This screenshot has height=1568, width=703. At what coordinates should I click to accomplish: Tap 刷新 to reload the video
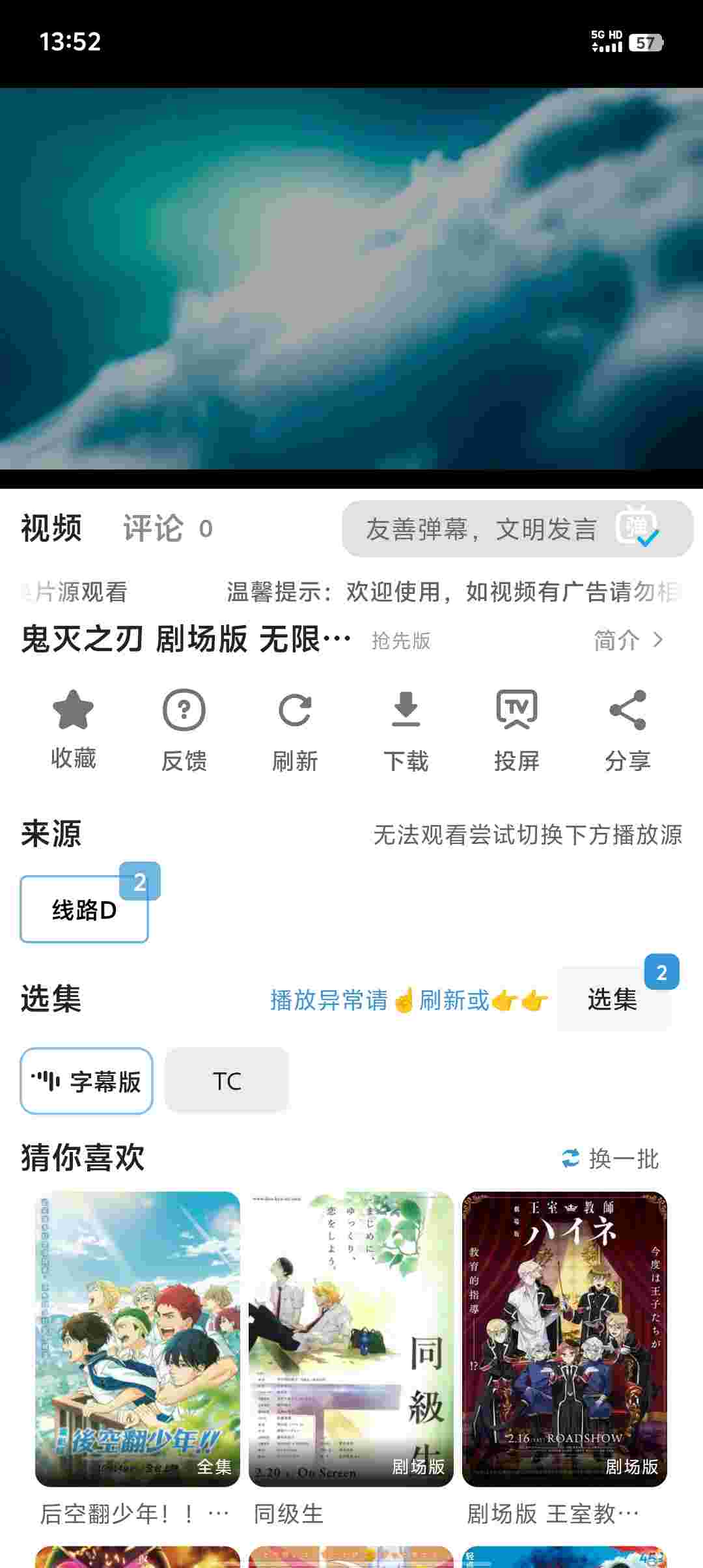(x=295, y=728)
